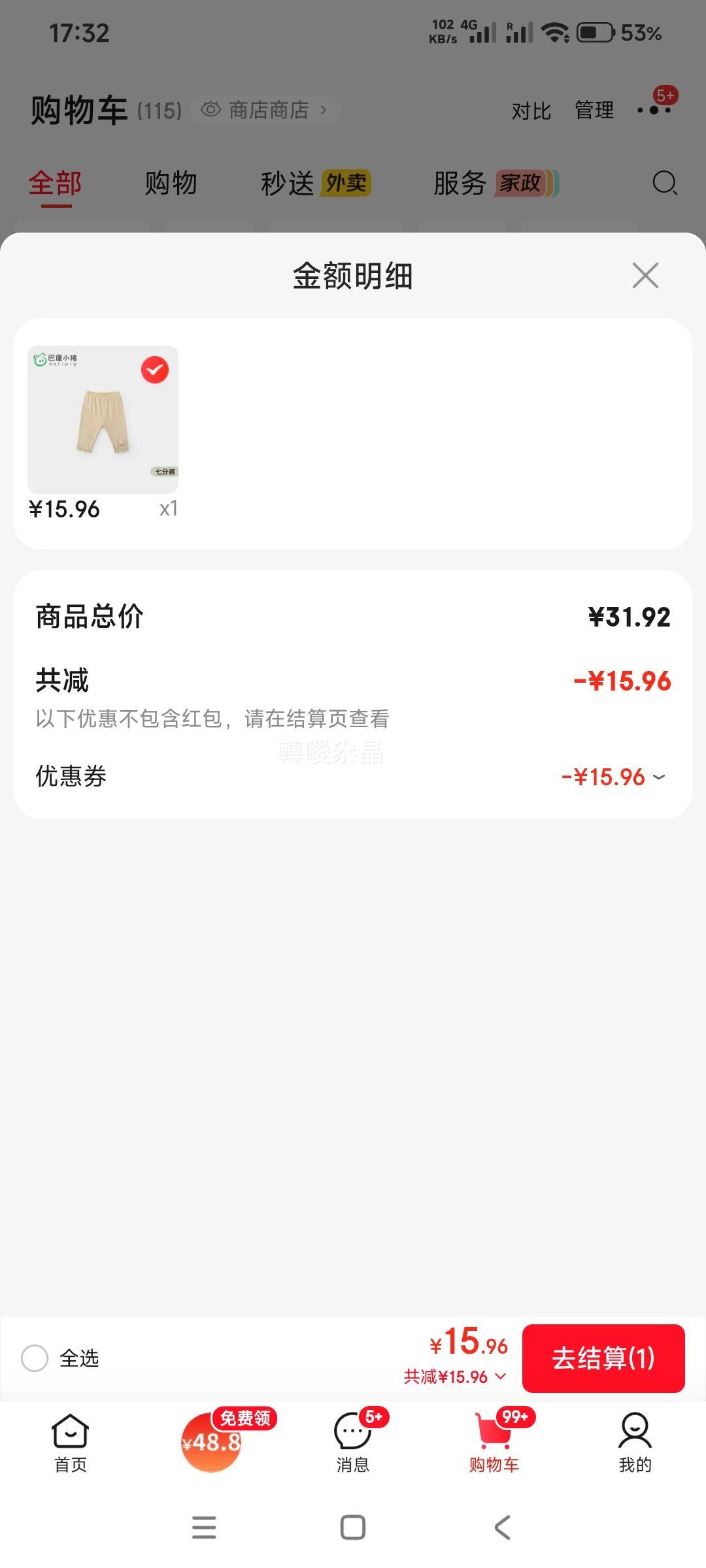
Task: Tap 去结算(1) to check out
Action: point(603,1358)
